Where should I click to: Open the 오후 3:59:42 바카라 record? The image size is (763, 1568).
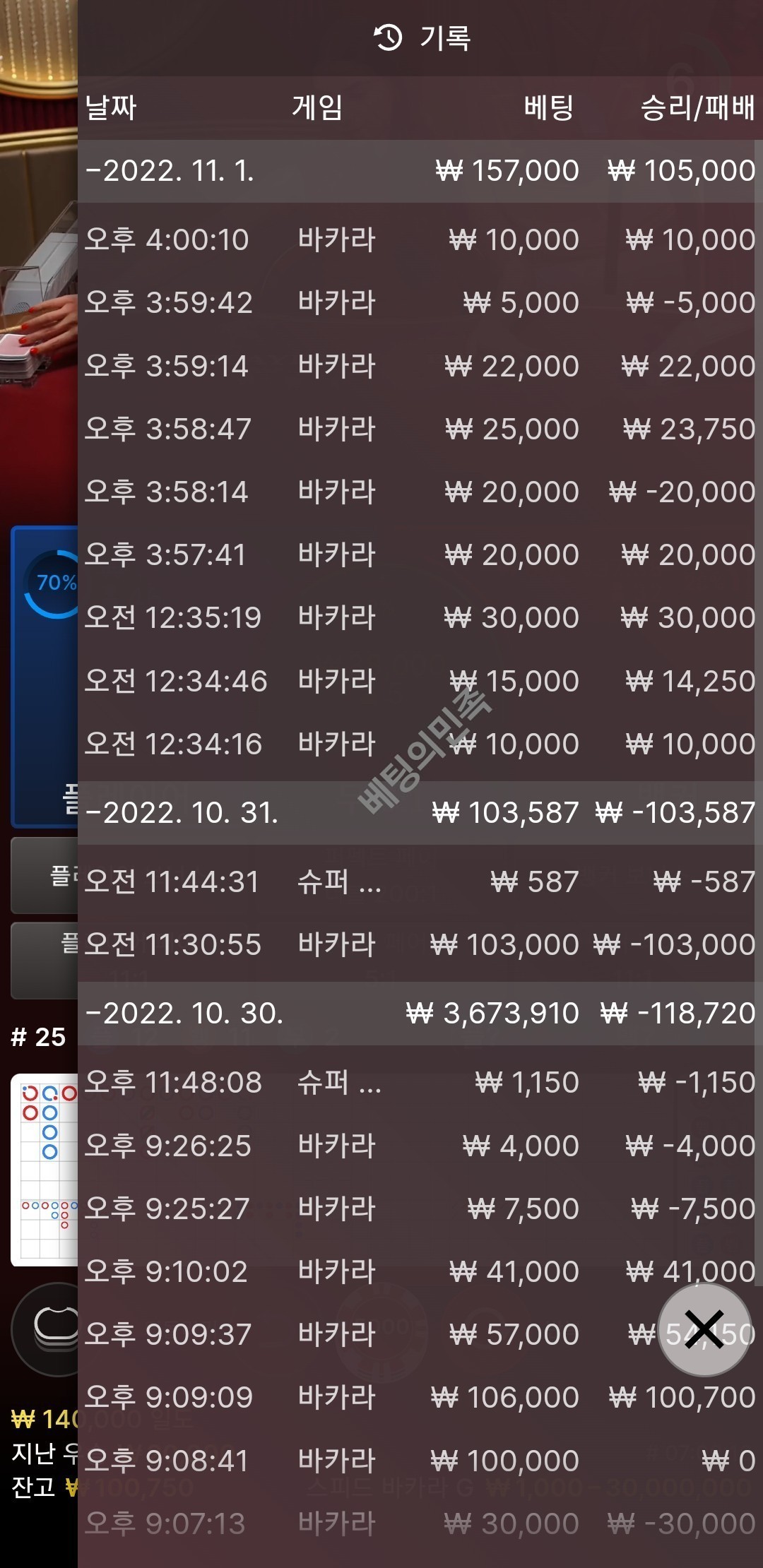(x=420, y=303)
